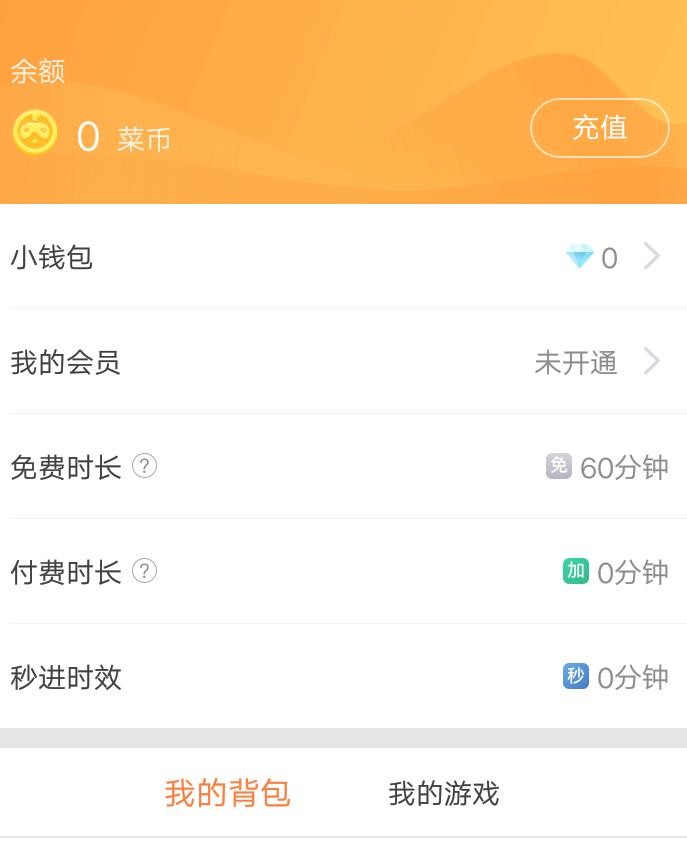Tap the 充值 recharge button

pyautogui.click(x=599, y=128)
